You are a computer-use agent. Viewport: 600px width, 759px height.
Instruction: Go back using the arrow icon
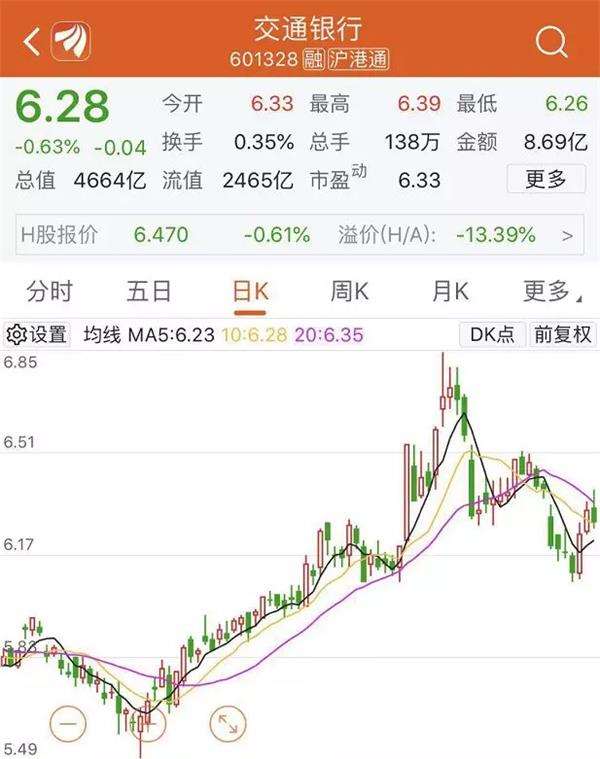[33, 41]
